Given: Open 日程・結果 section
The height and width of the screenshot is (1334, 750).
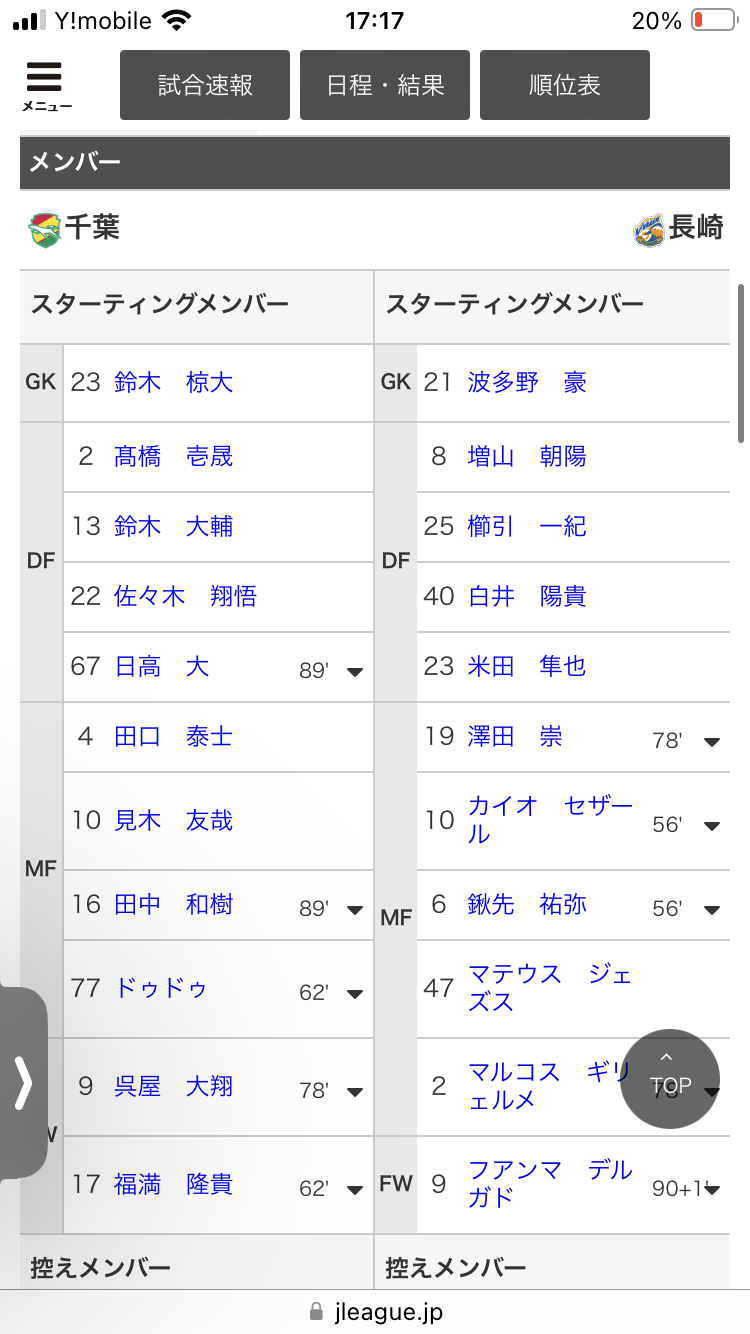Looking at the screenshot, I should [x=385, y=85].
